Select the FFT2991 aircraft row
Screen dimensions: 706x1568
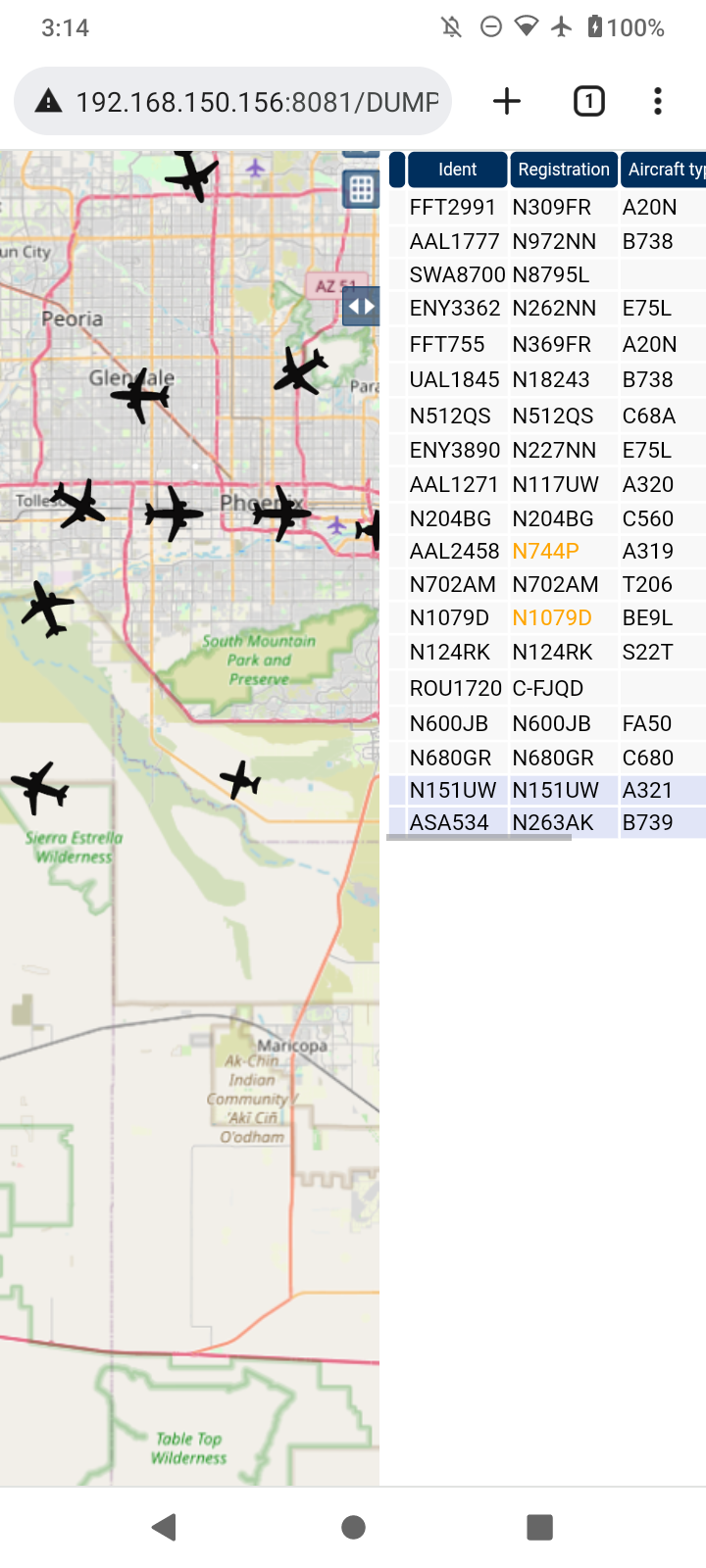pyautogui.click(x=547, y=208)
